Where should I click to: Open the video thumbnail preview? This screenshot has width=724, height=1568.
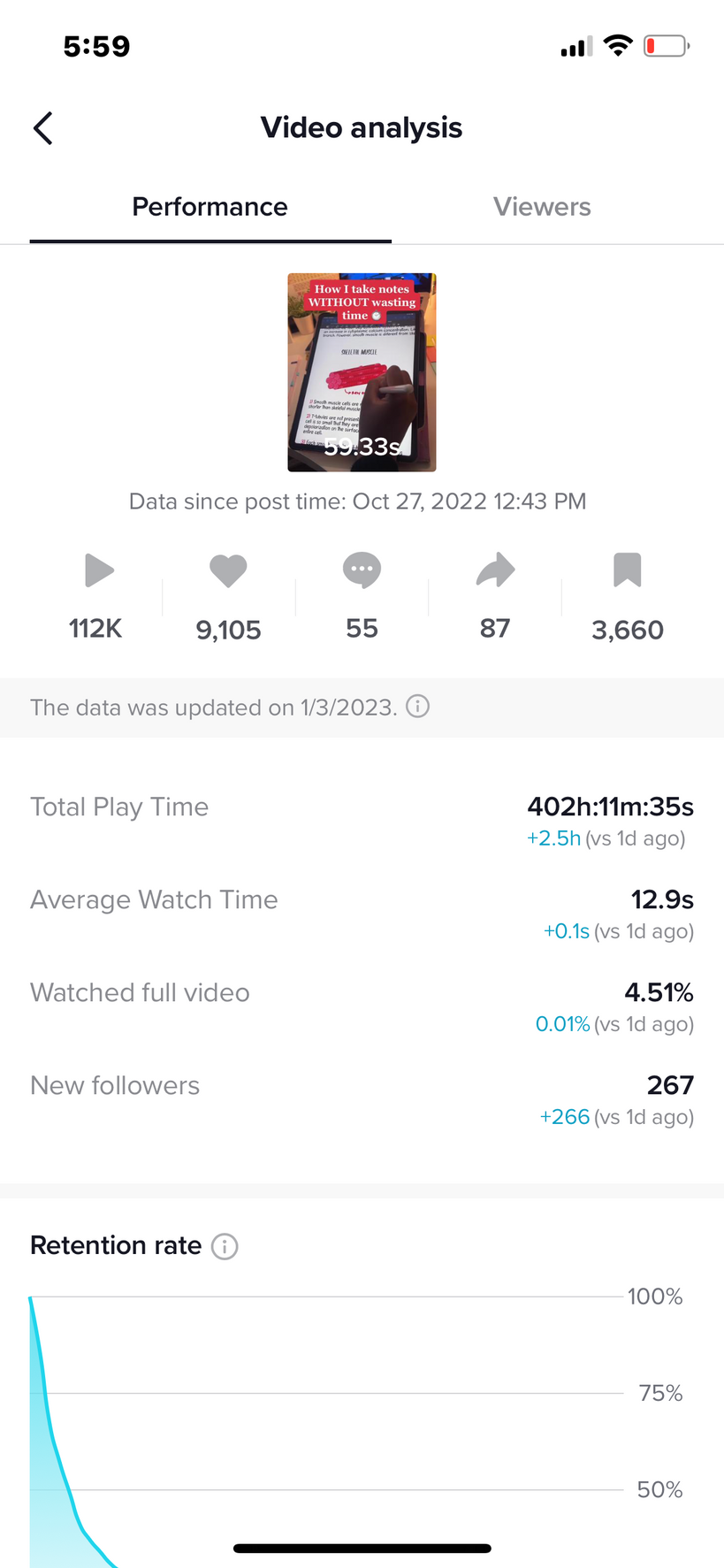pos(362,372)
